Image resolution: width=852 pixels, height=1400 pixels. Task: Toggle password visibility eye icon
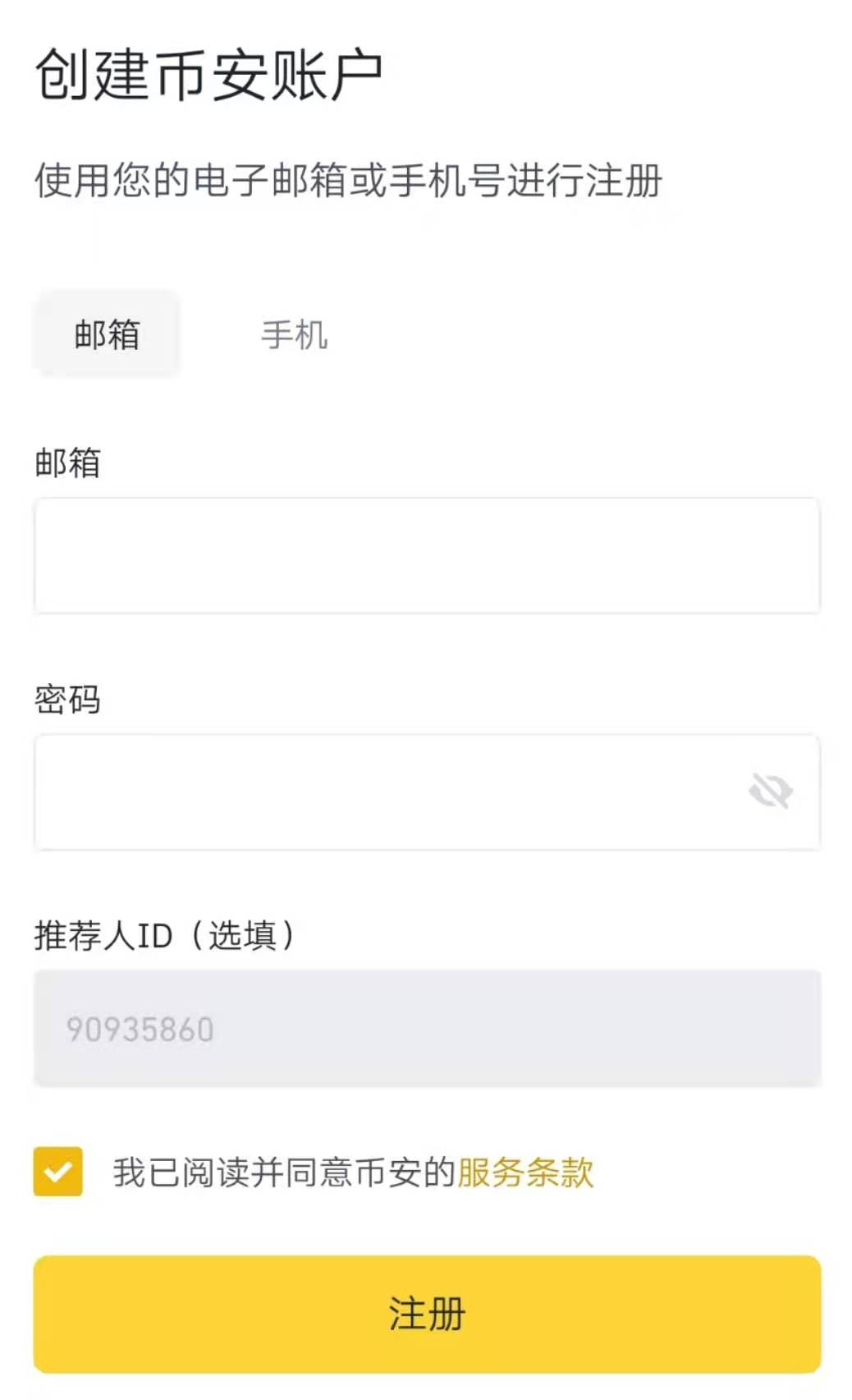(x=771, y=792)
